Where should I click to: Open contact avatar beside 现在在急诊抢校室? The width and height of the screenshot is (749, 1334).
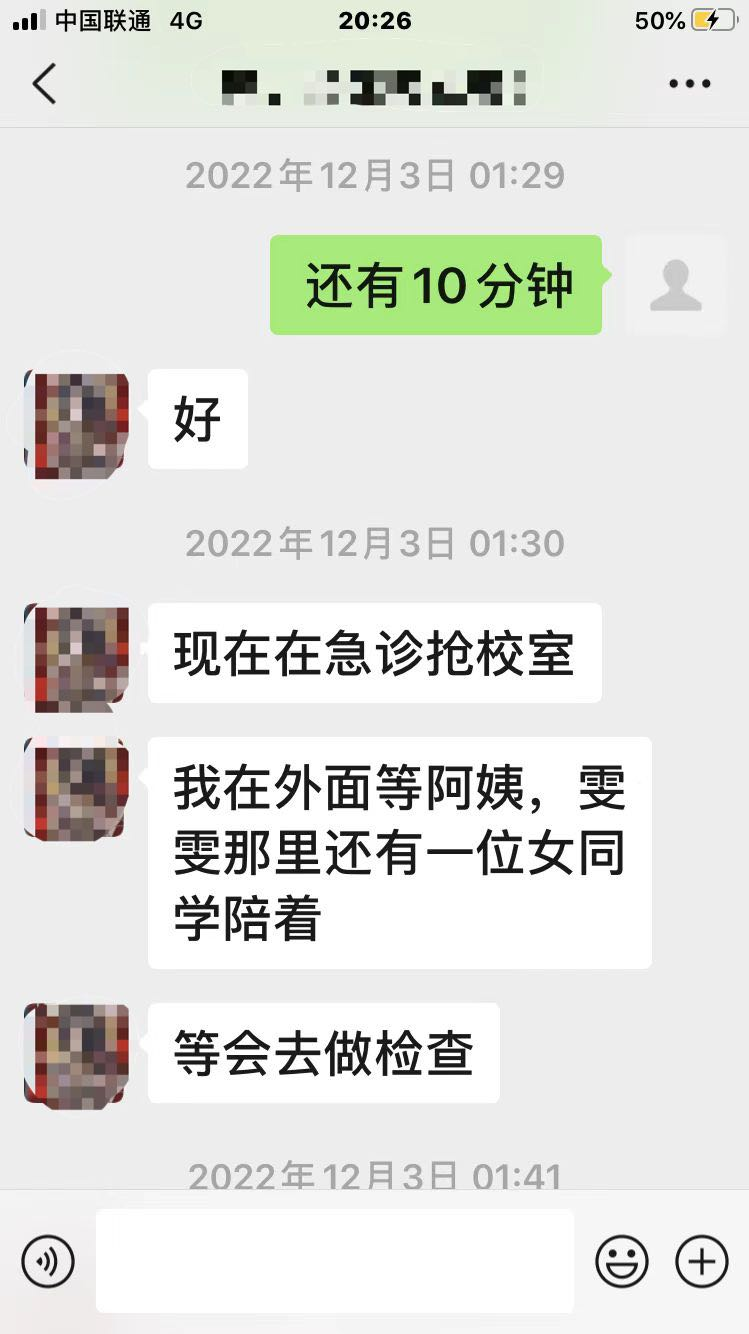coord(77,656)
